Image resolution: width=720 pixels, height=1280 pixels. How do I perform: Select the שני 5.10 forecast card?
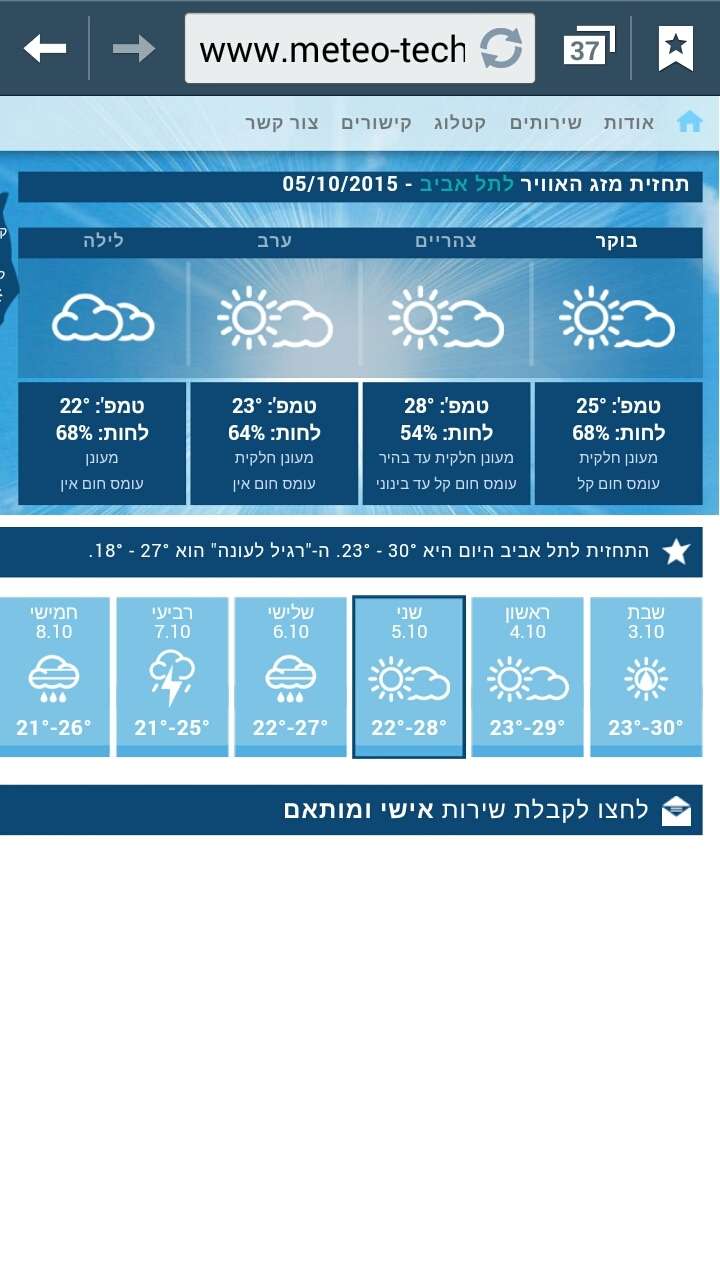409,677
